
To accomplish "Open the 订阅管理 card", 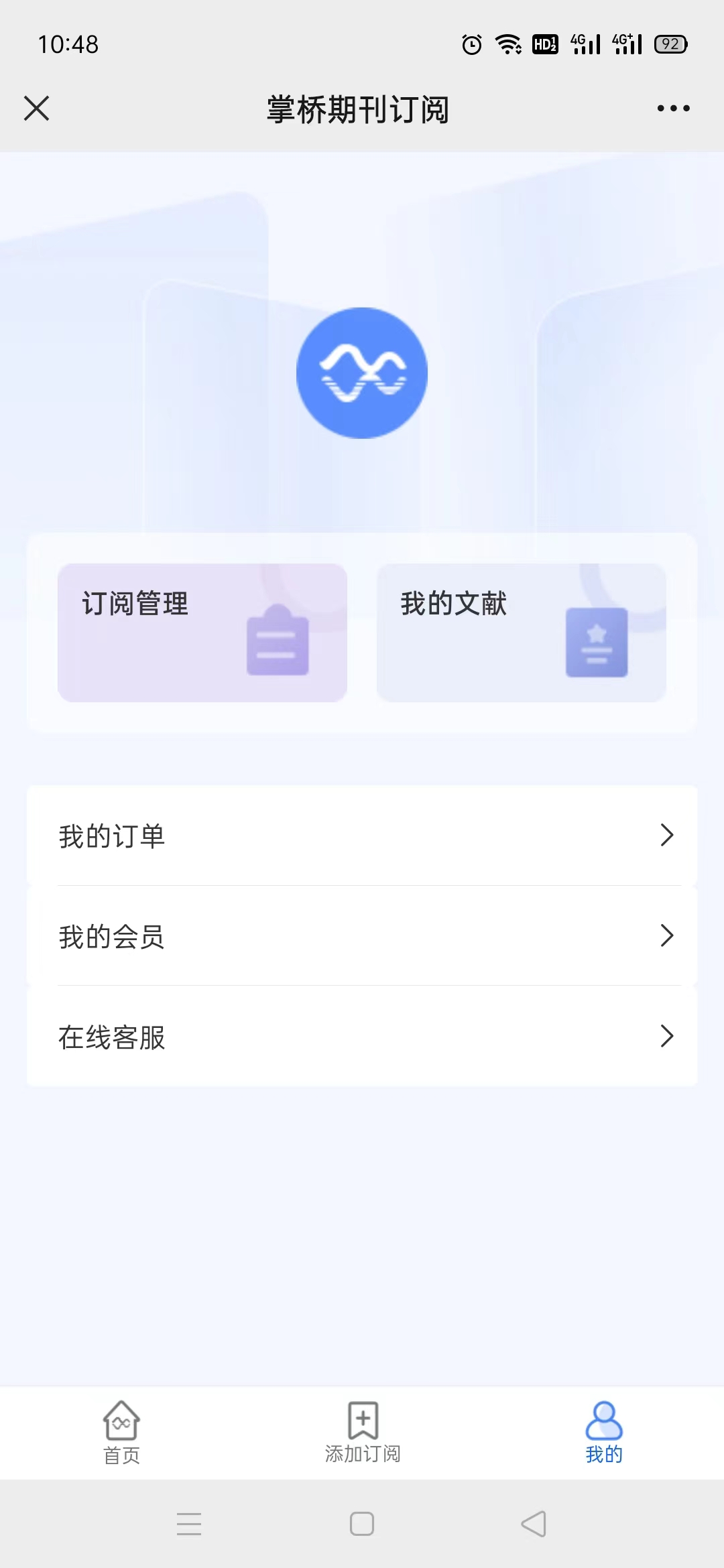I will point(202,633).
